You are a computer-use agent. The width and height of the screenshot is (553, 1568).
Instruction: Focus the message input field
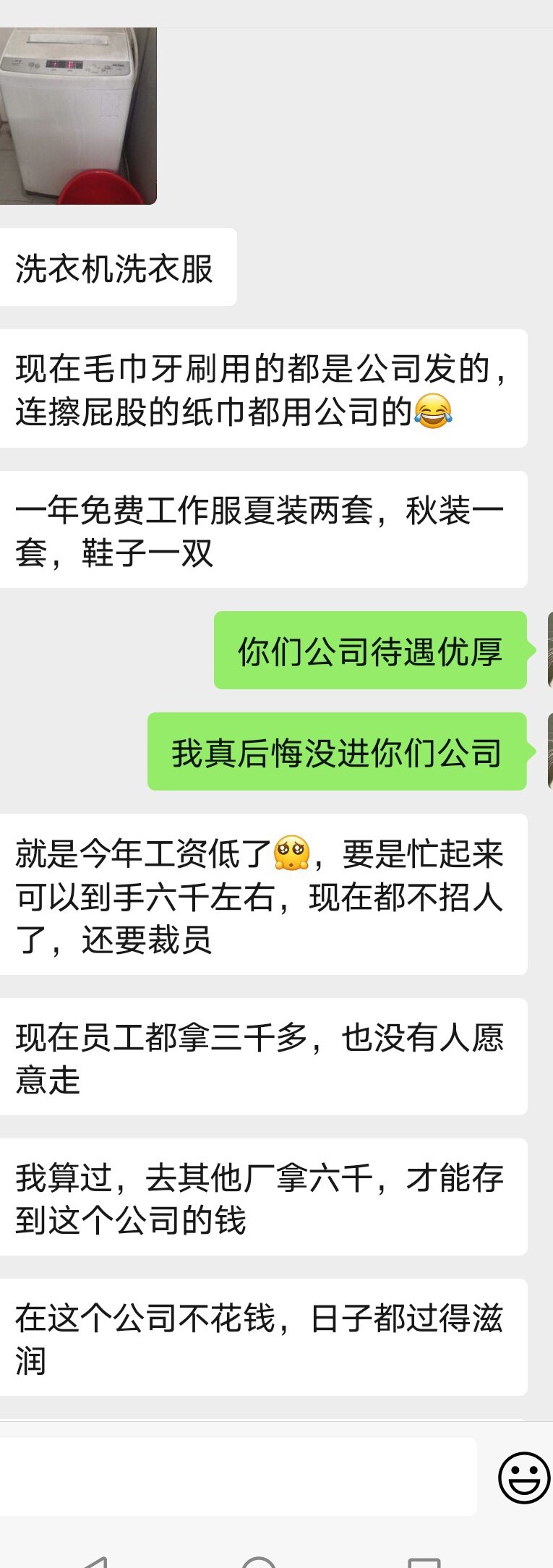click(237, 1477)
